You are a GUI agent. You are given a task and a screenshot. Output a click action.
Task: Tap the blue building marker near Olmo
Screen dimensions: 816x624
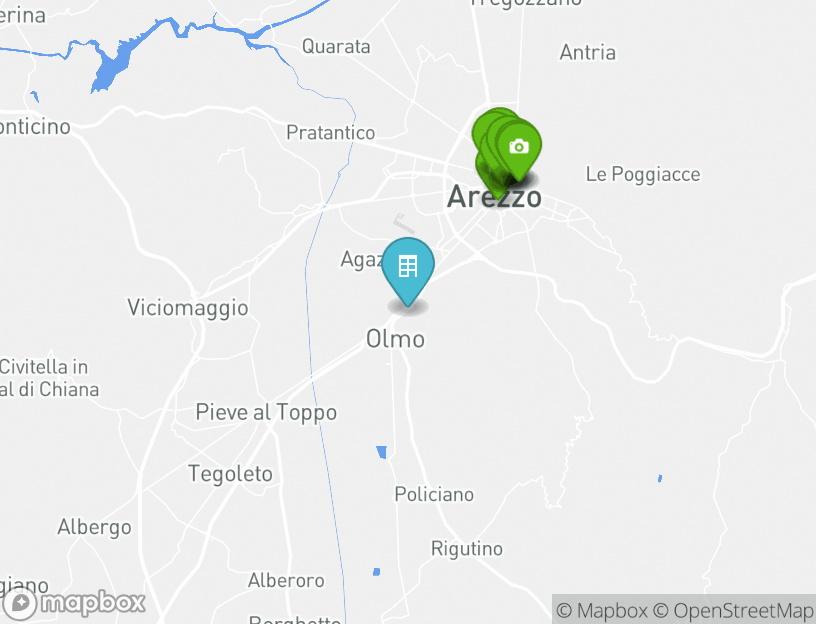point(408,267)
